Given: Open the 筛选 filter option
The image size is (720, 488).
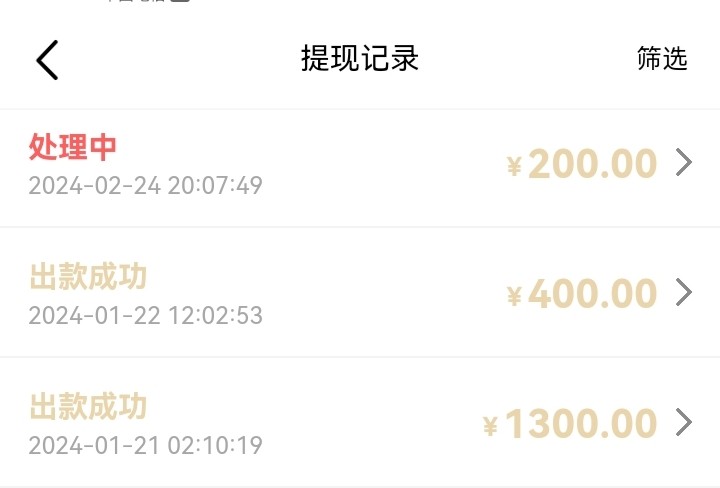Looking at the screenshot, I should (x=662, y=59).
